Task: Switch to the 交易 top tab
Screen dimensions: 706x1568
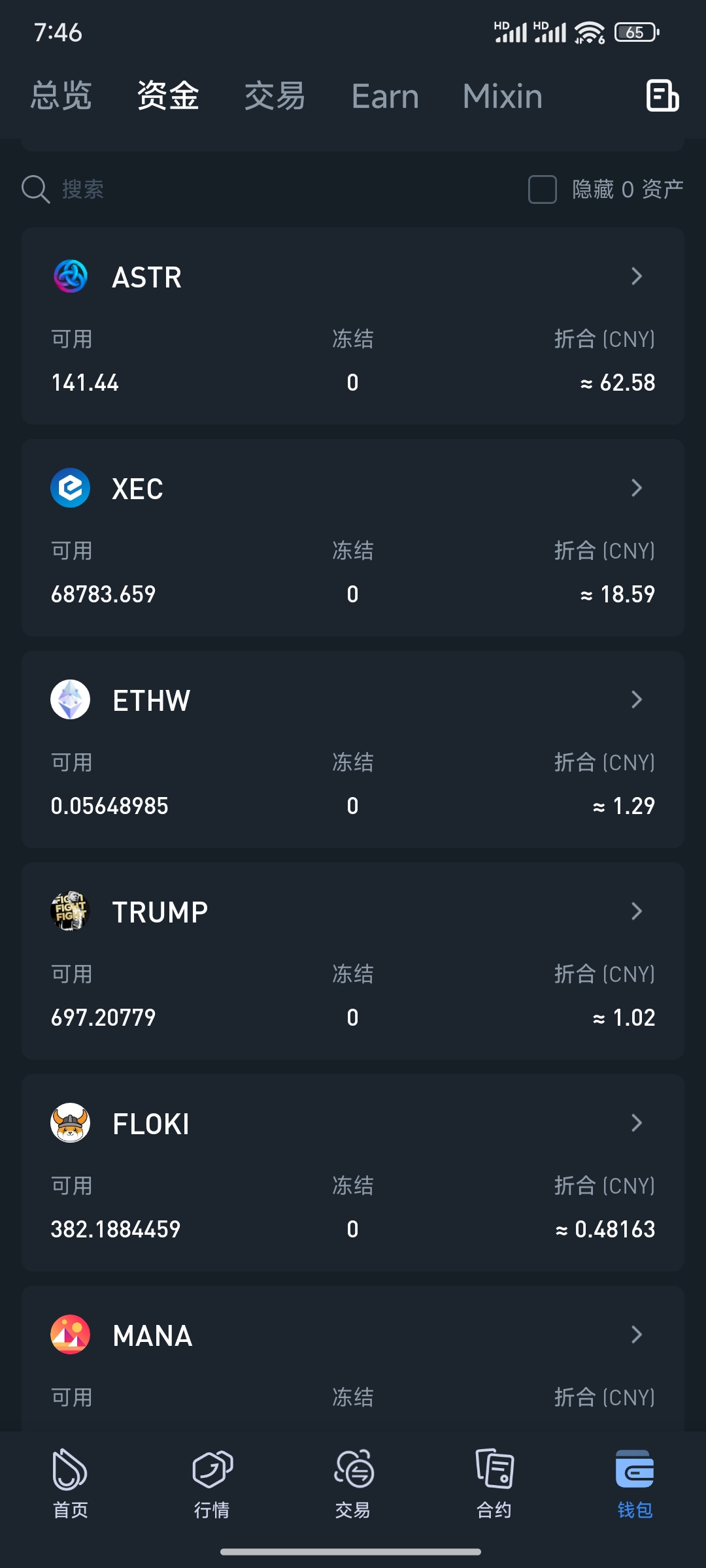Action: (275, 96)
